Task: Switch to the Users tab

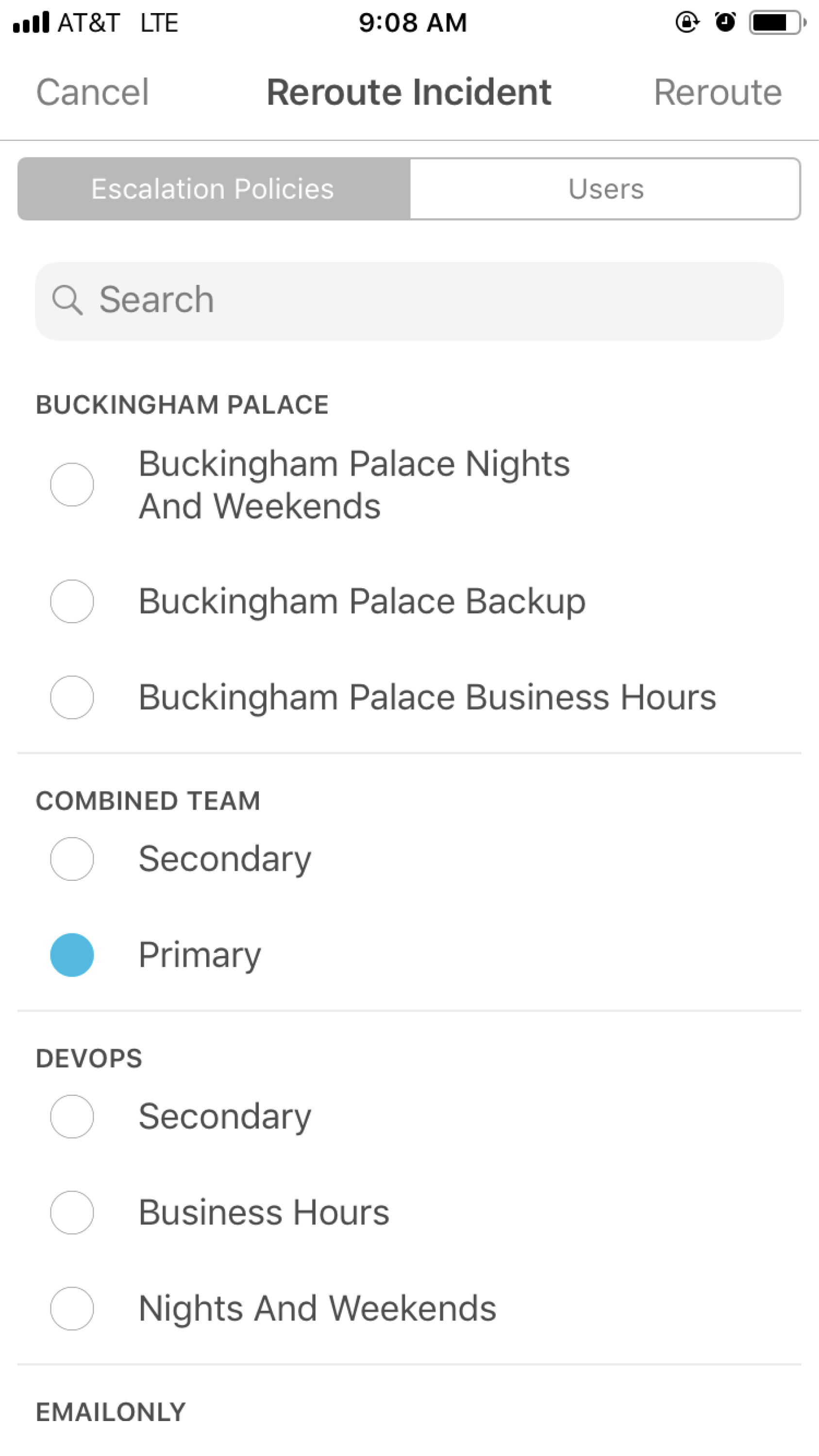Action: click(605, 189)
